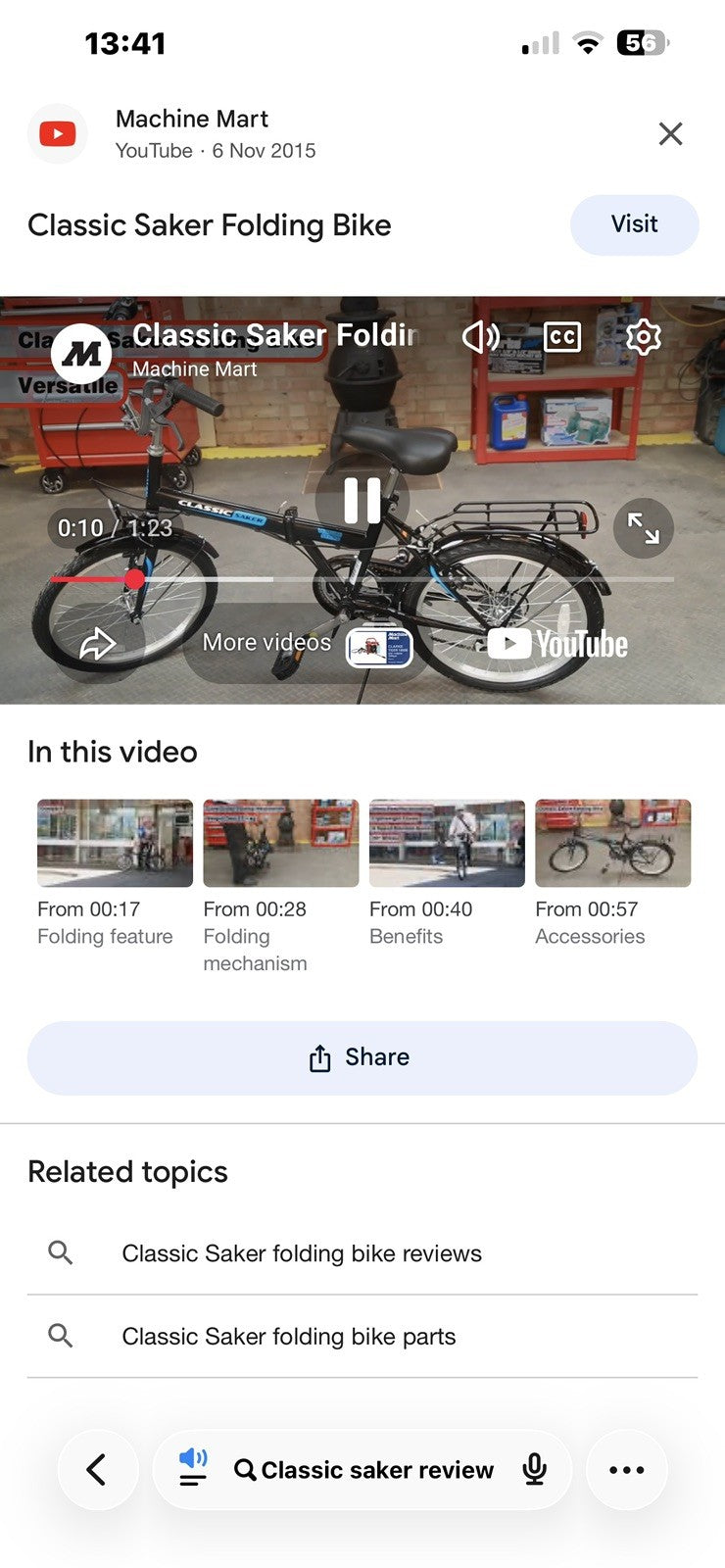Image resolution: width=725 pixels, height=1568 pixels.
Task: Open More videos in the player
Action: pyautogui.click(x=306, y=644)
